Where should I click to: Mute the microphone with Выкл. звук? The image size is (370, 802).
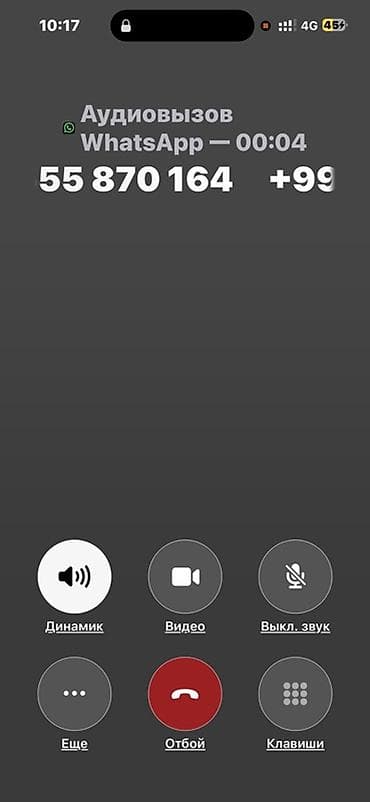[295, 576]
